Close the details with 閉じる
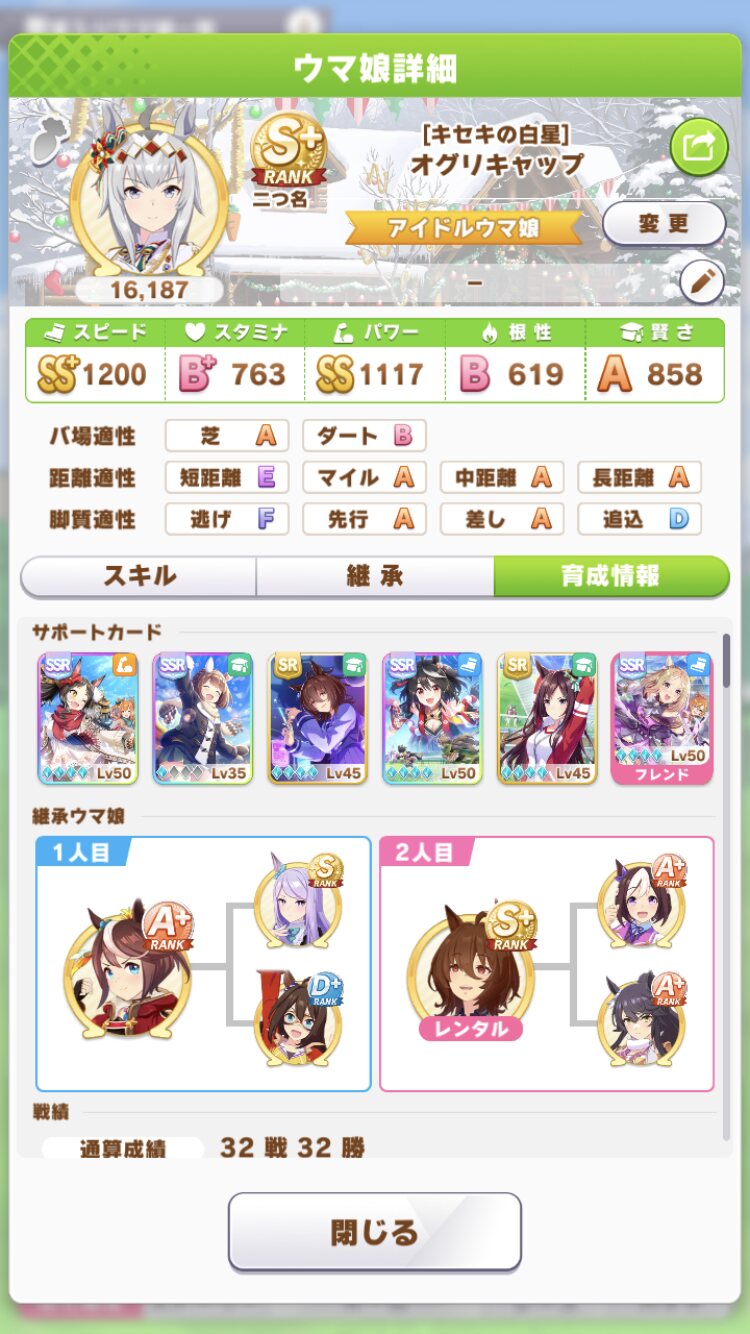Image resolution: width=750 pixels, height=1334 pixels. [x=375, y=1231]
